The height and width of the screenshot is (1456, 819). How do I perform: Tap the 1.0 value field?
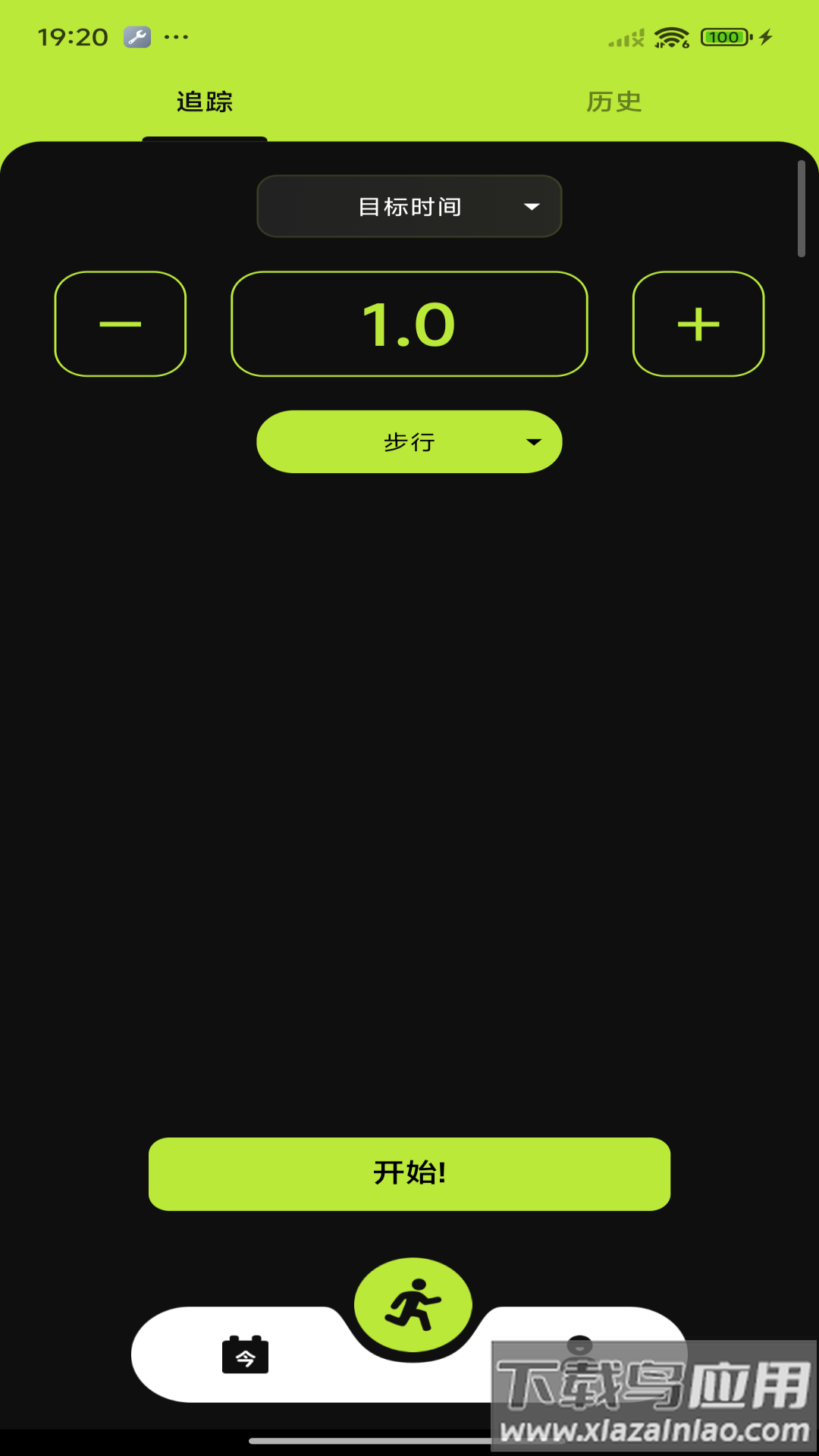[x=409, y=324]
